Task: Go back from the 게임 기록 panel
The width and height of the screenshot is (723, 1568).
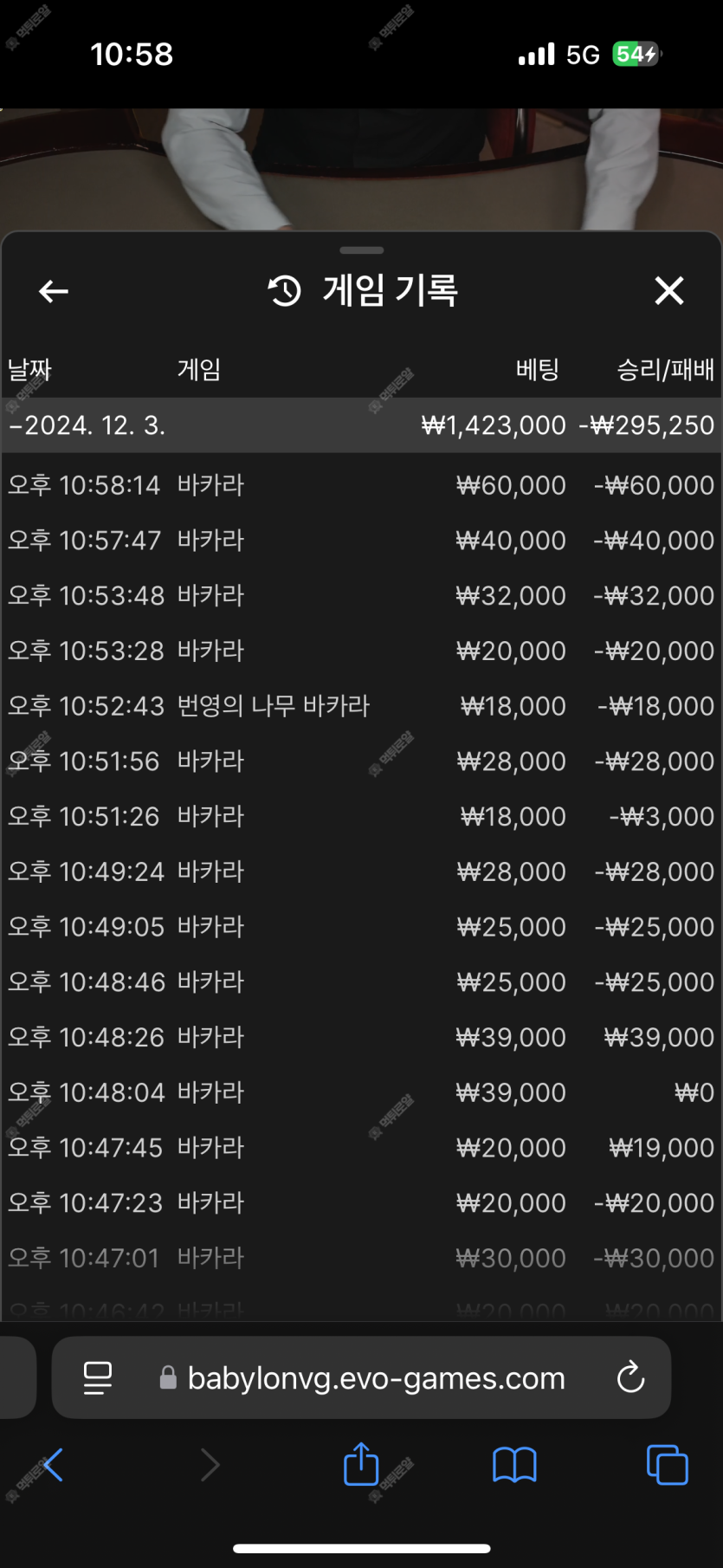Action: (54, 292)
